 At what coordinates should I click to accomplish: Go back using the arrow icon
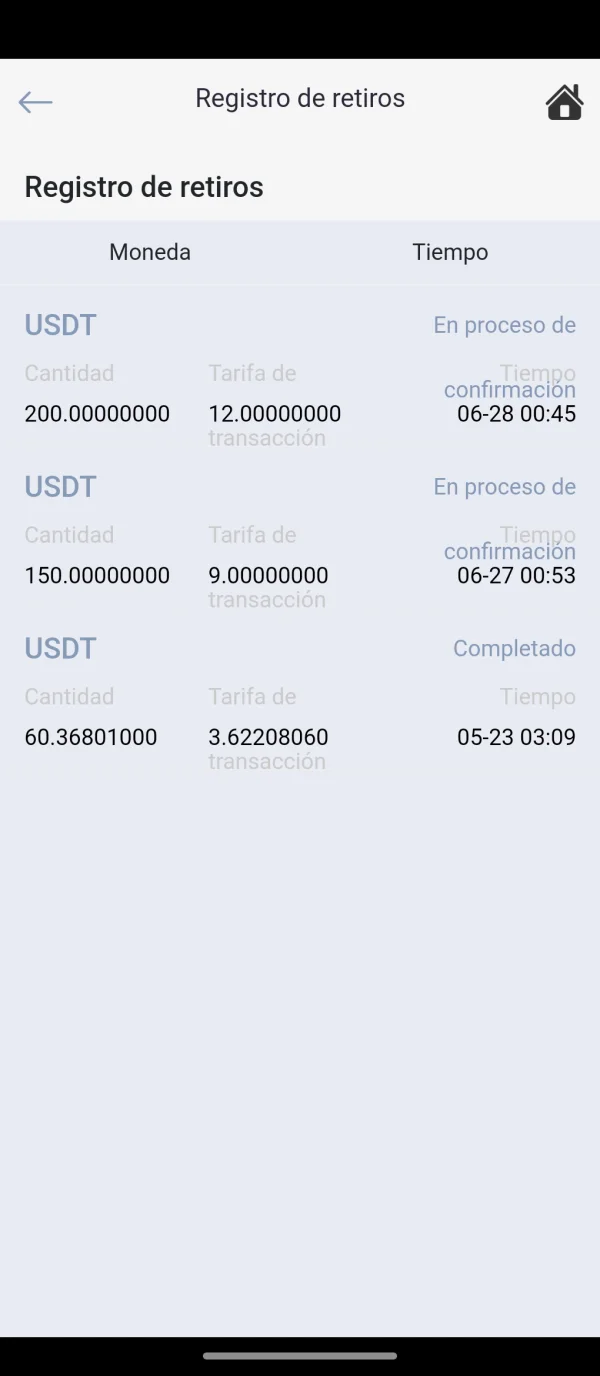(36, 102)
